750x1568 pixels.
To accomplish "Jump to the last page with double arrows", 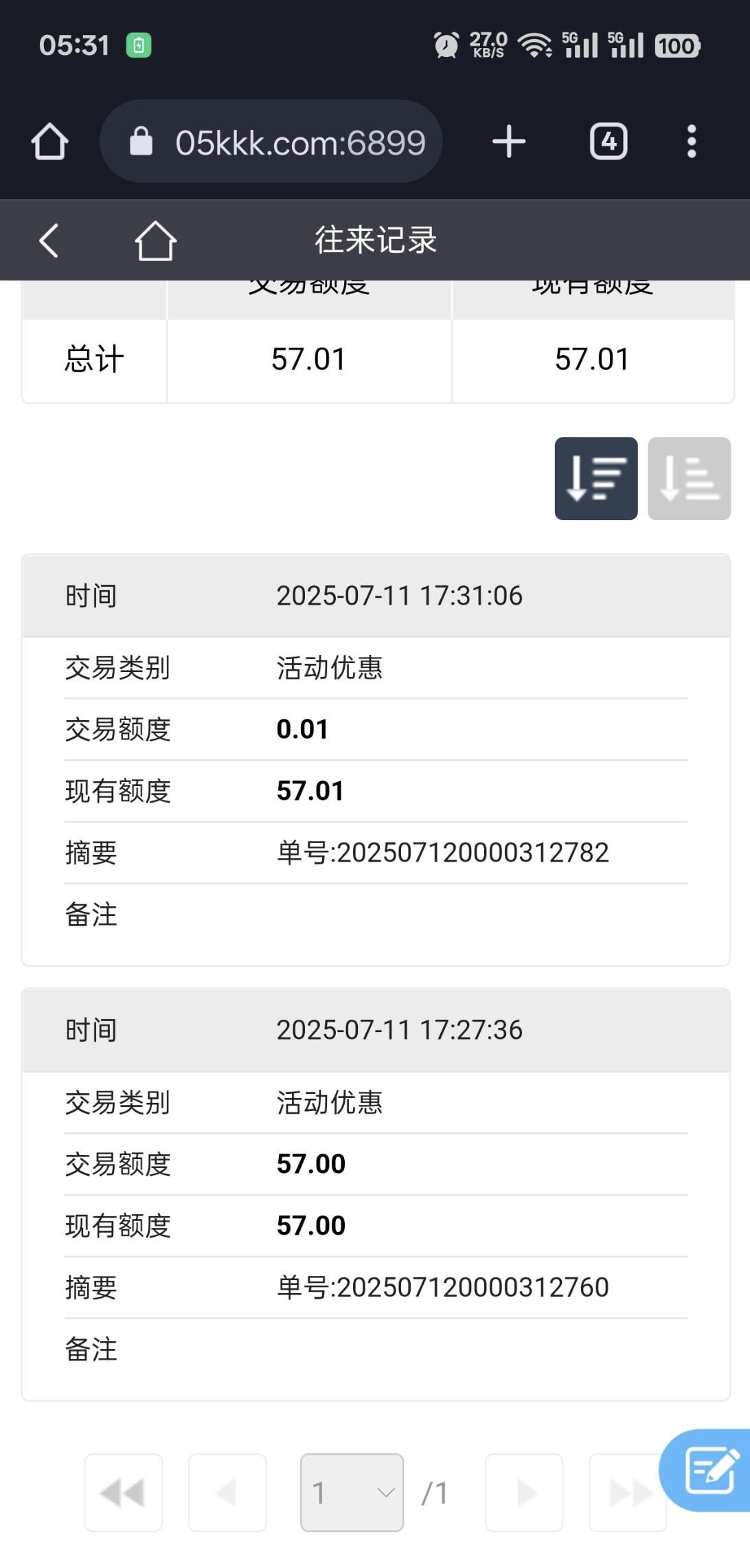I will [627, 1493].
